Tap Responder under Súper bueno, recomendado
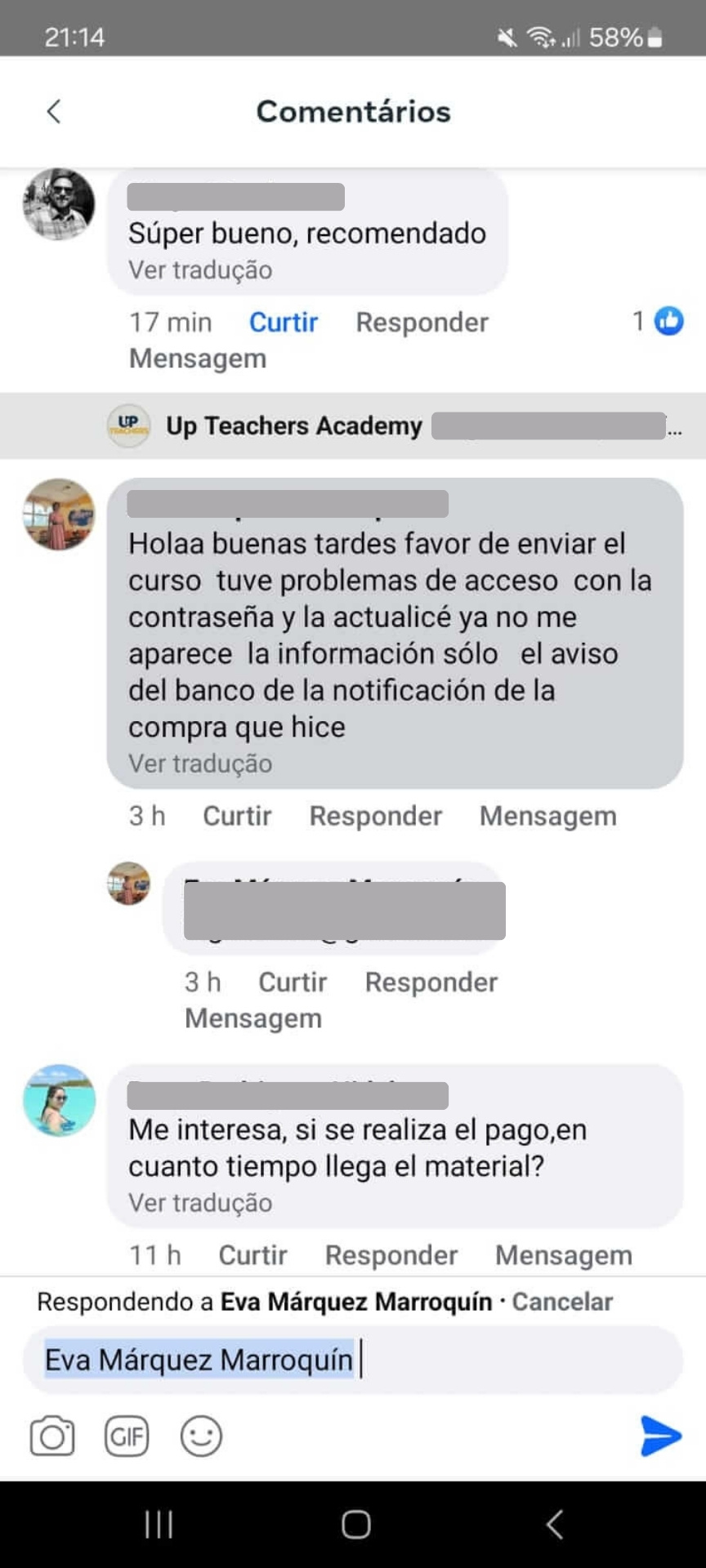The height and width of the screenshot is (1568, 706). click(x=422, y=323)
